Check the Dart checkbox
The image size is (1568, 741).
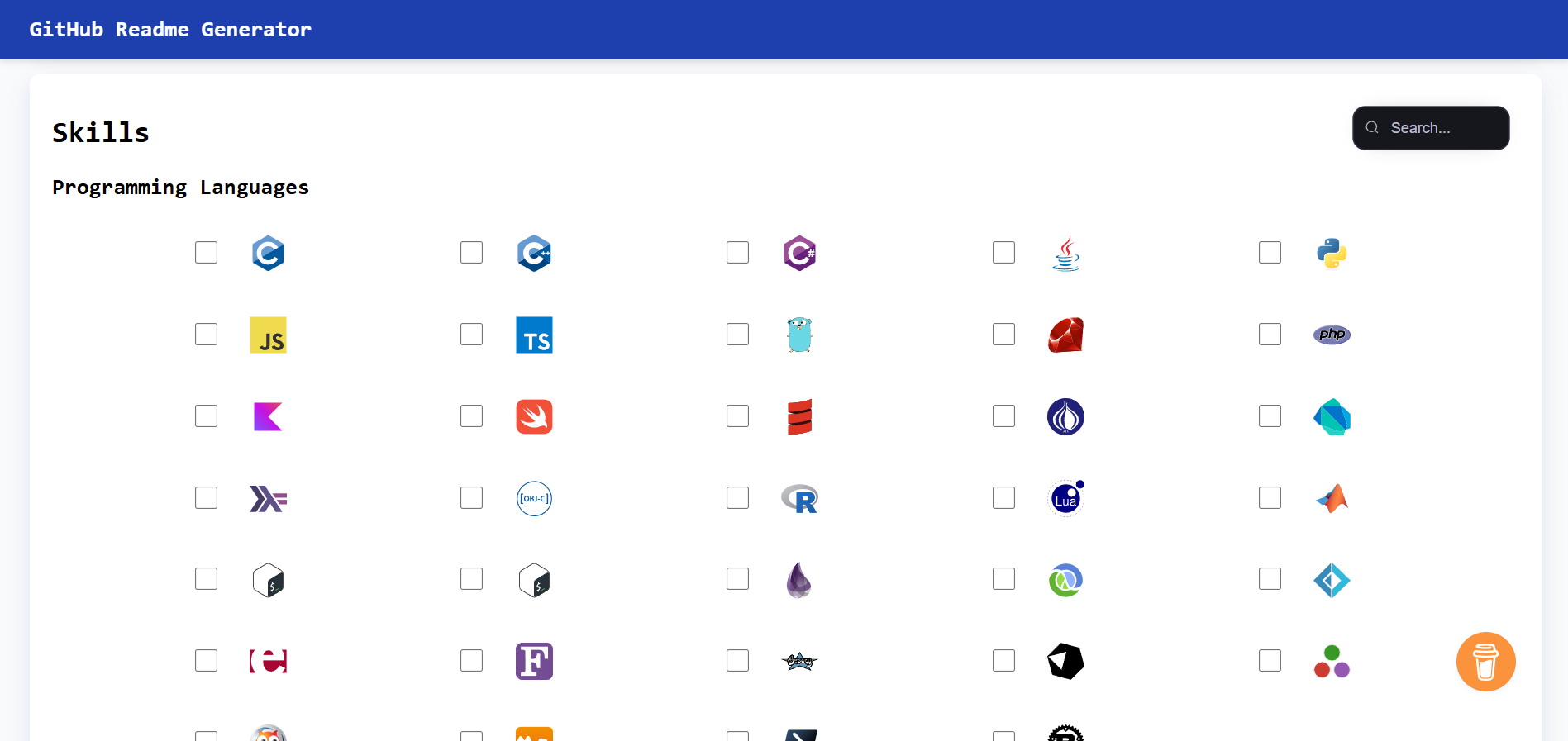(1270, 416)
